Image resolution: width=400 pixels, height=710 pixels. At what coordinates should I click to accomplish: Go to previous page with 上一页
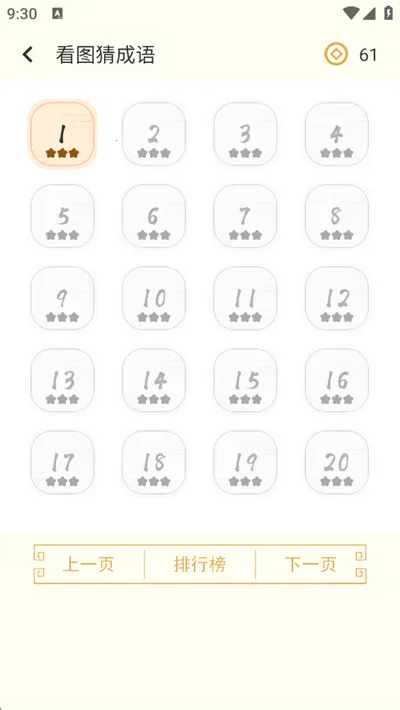tap(89, 564)
